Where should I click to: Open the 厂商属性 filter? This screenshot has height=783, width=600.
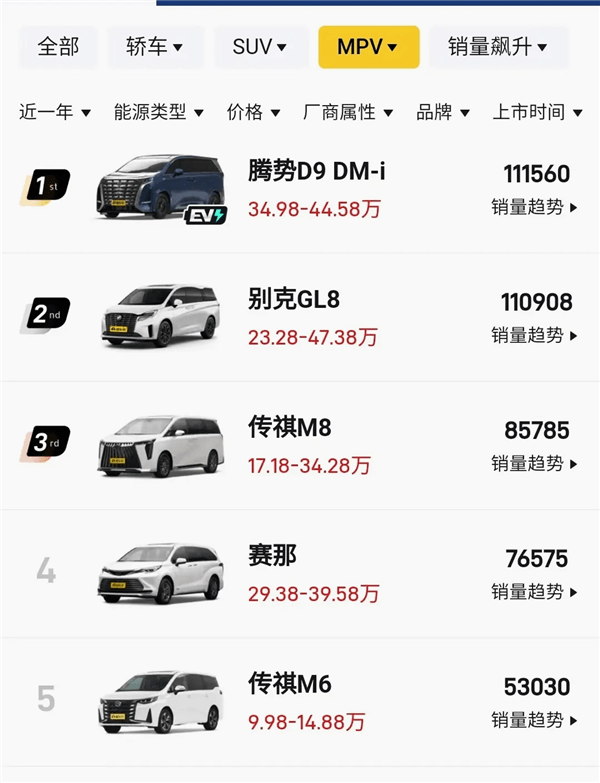click(347, 112)
